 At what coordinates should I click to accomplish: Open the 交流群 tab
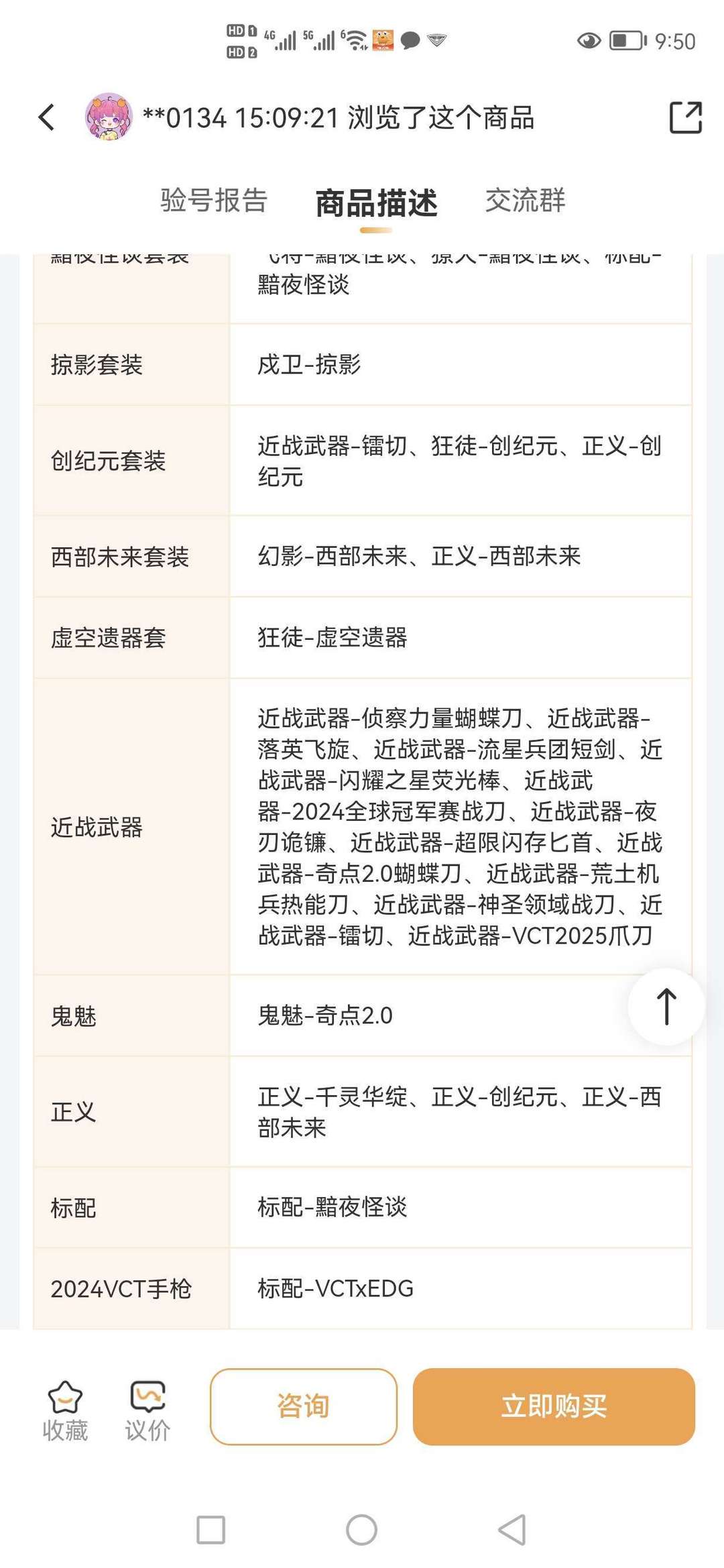525,200
